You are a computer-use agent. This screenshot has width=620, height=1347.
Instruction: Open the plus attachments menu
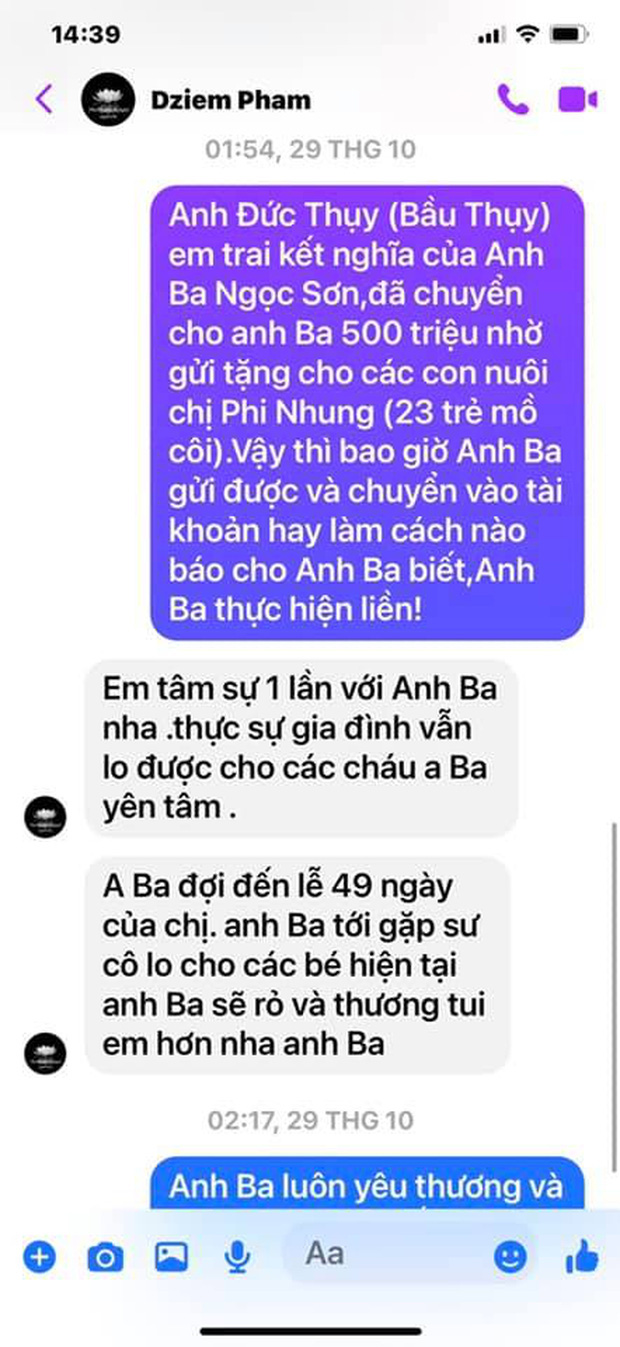click(x=39, y=1256)
